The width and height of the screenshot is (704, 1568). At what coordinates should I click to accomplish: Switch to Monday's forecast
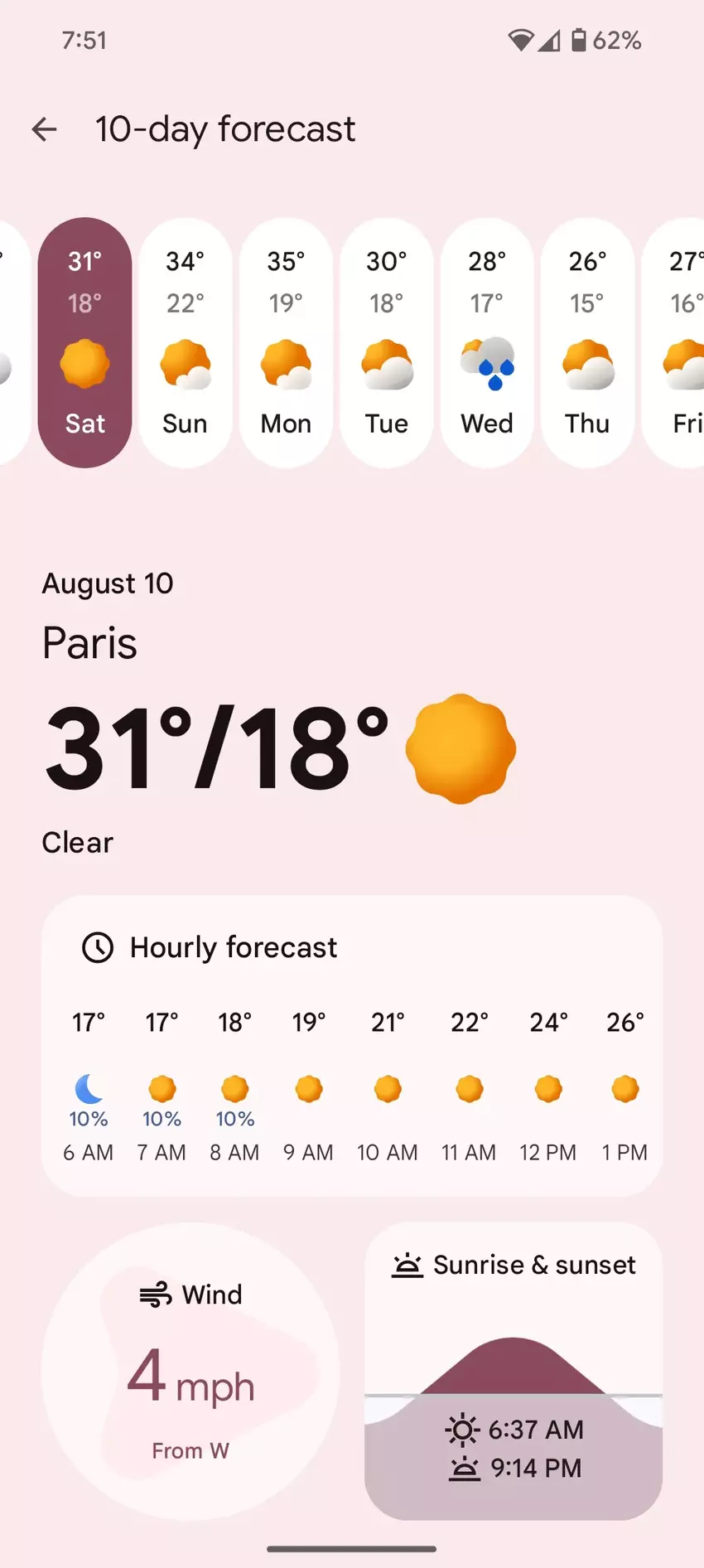click(x=286, y=342)
